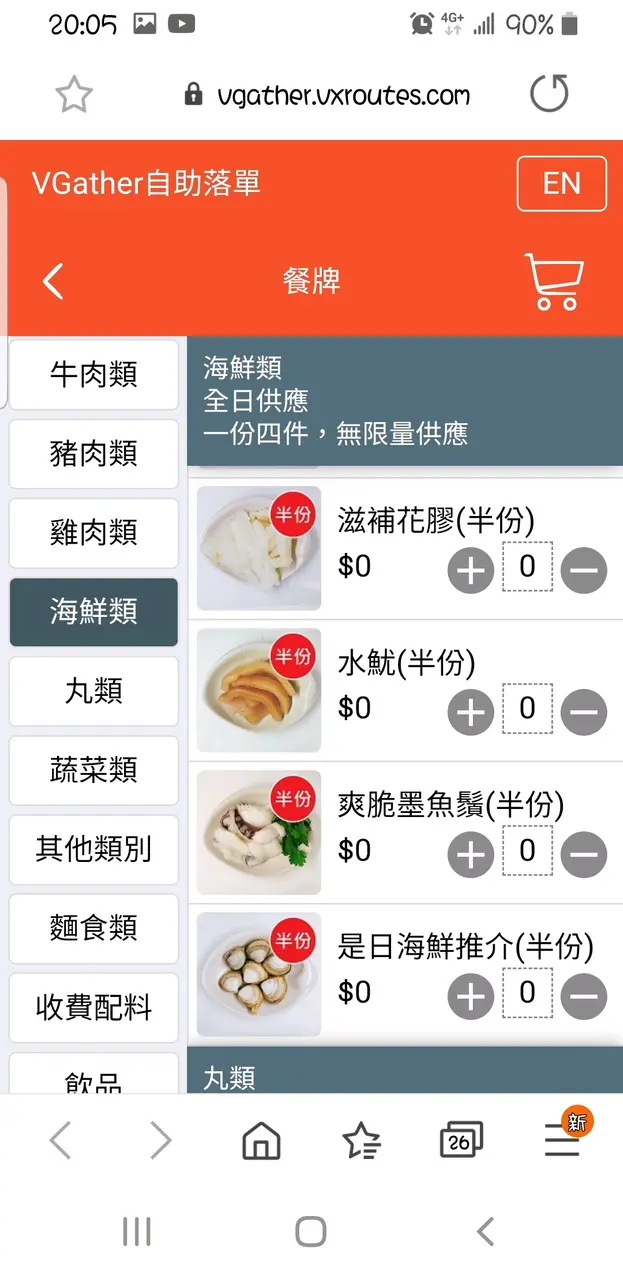Bookmark this page with the star icon
This screenshot has width=623, height=1280.
[74, 95]
